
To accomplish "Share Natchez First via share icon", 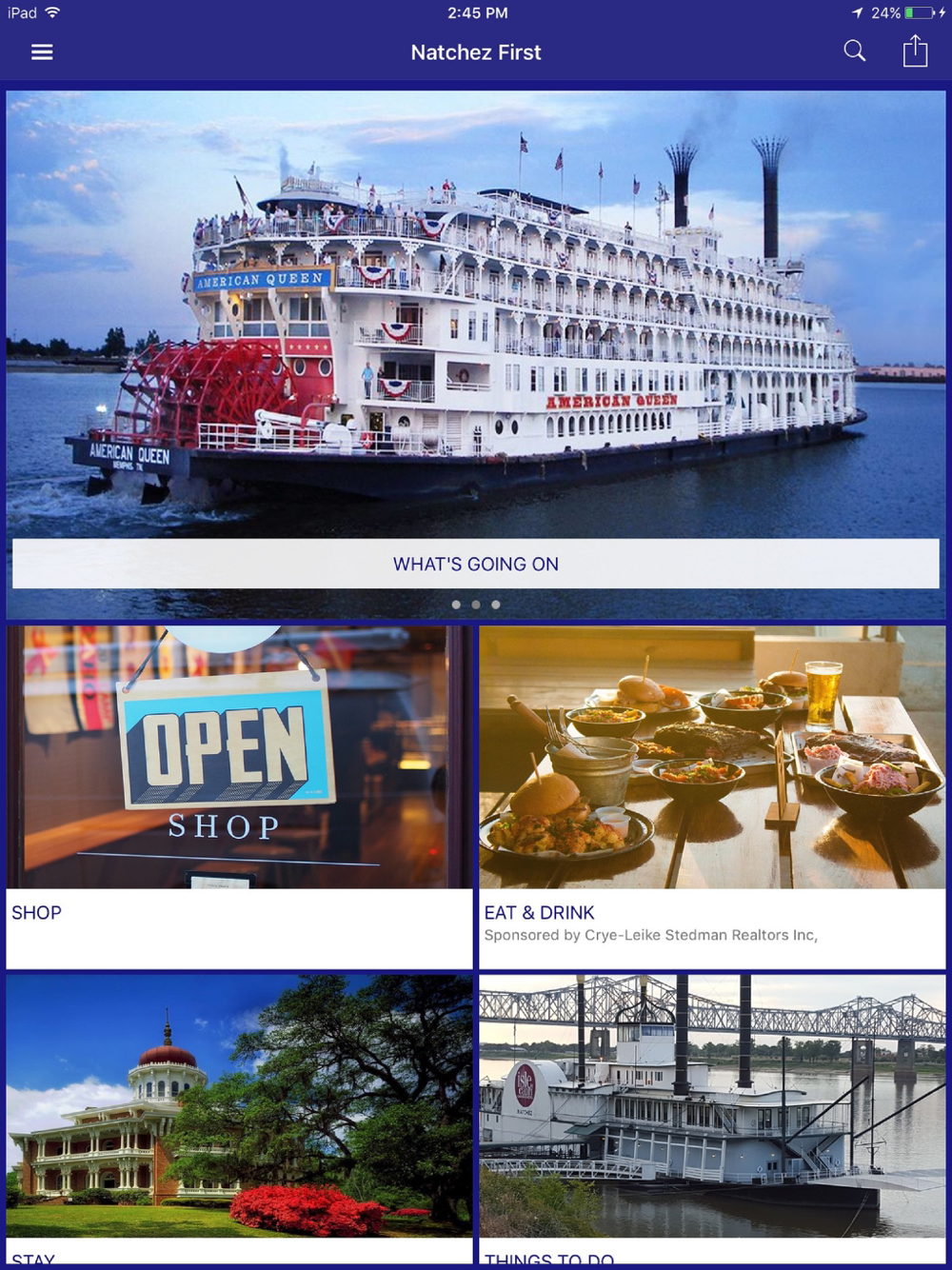I will tap(915, 51).
